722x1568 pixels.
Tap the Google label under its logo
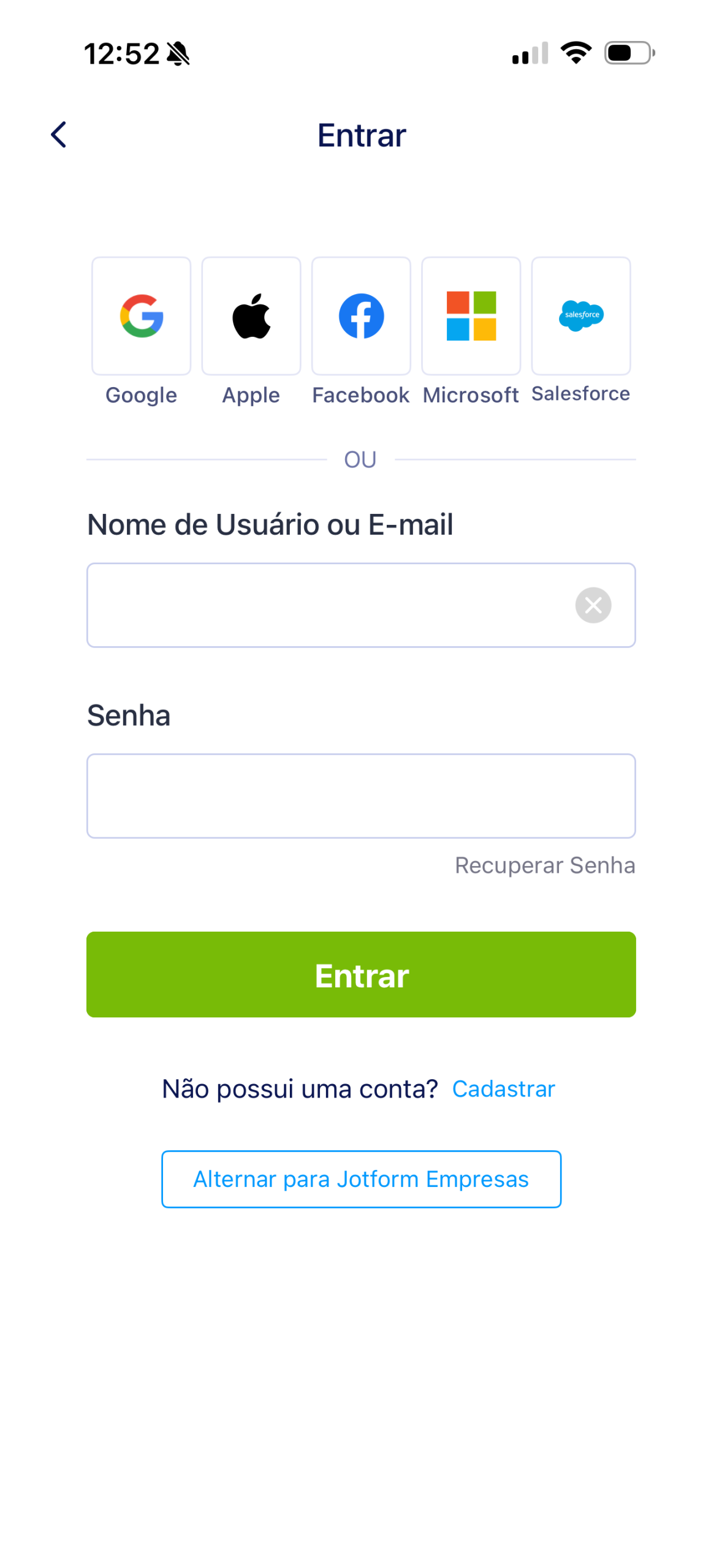[x=141, y=394]
